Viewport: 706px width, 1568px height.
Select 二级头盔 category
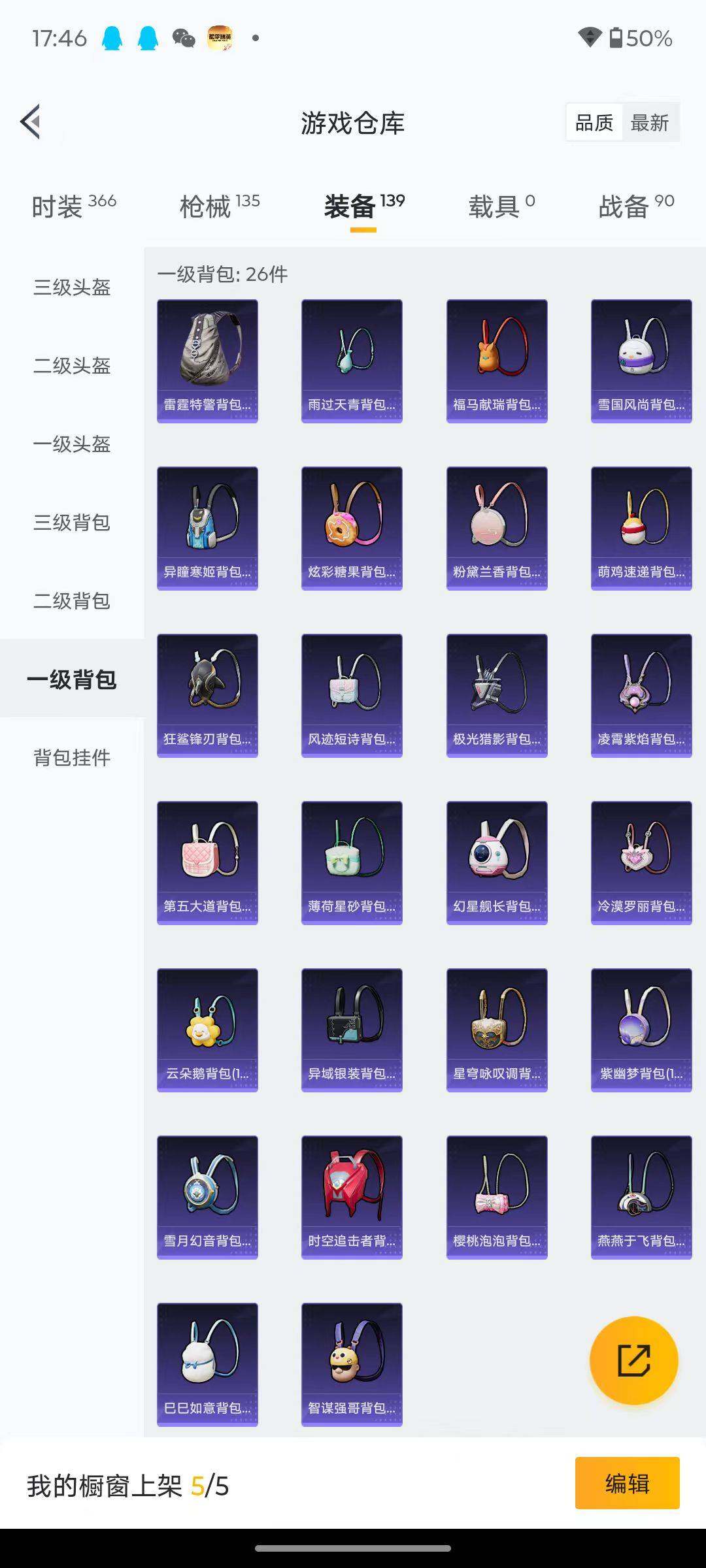coord(72,366)
